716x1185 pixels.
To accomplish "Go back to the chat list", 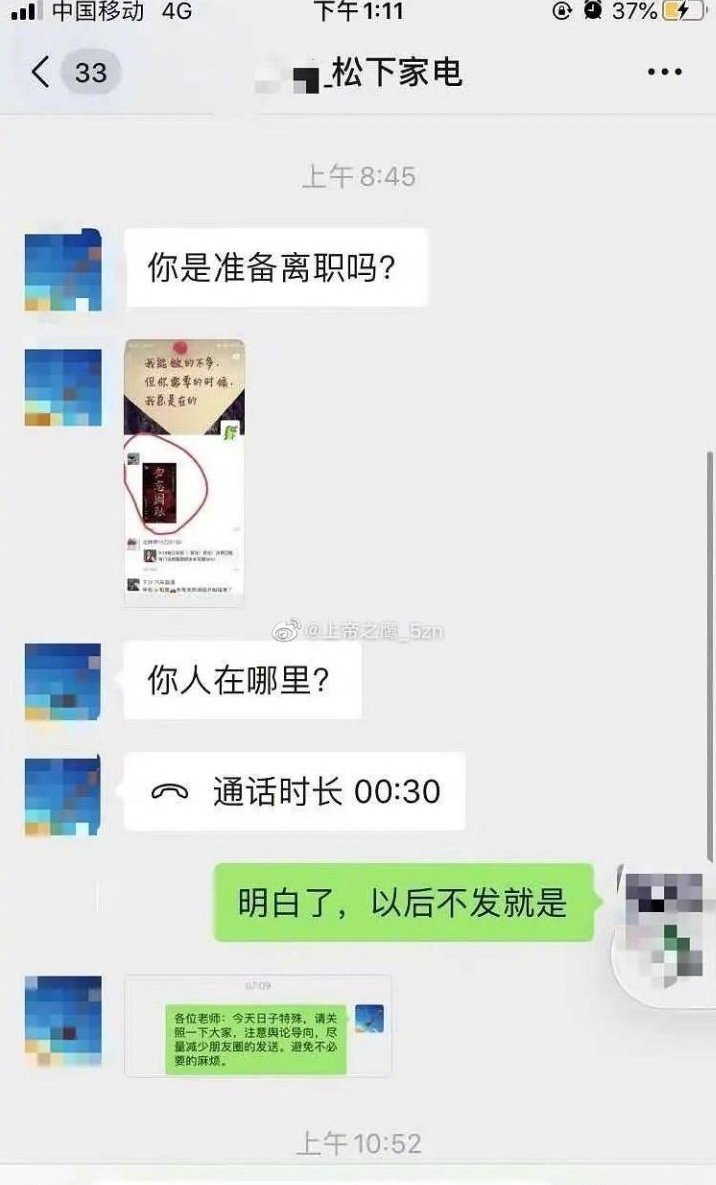I will (x=42, y=73).
